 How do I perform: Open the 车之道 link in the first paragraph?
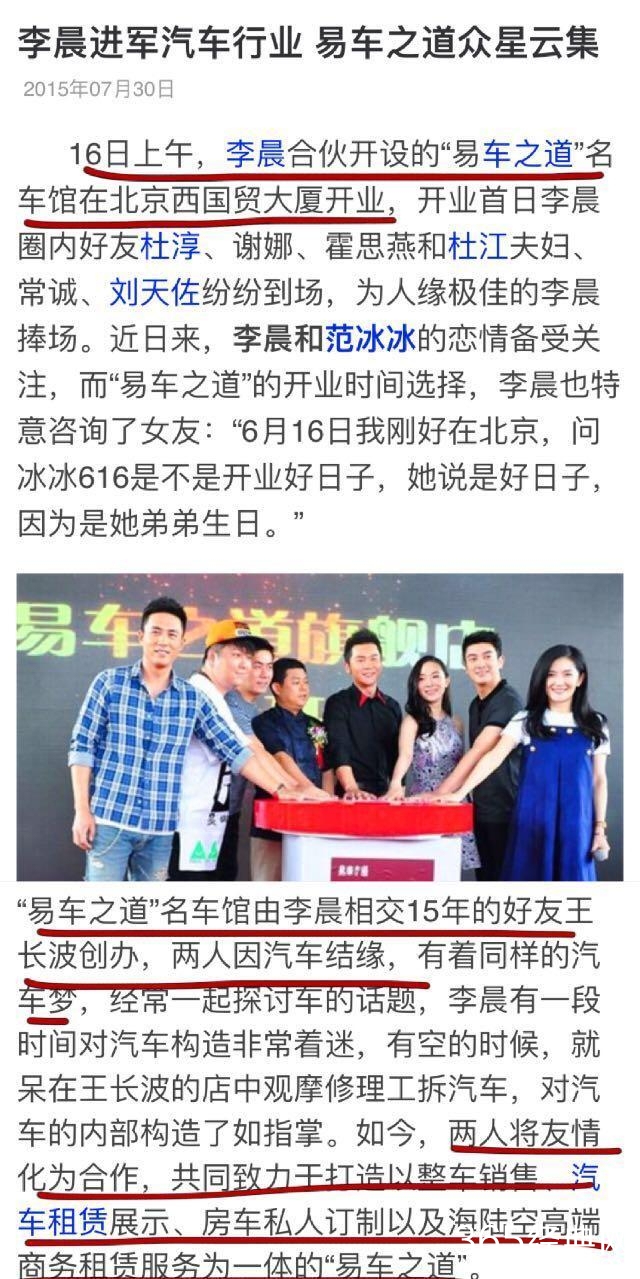point(527,155)
